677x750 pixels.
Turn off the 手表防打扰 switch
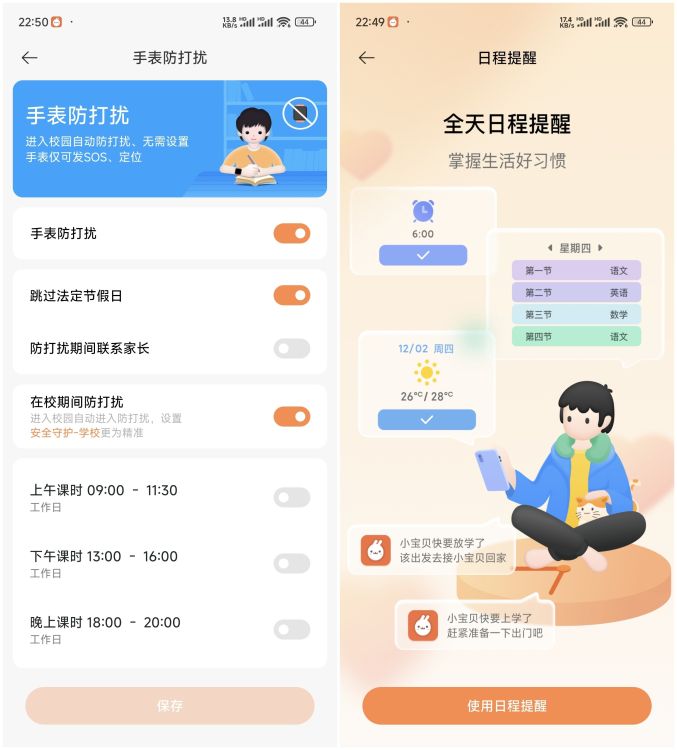[x=292, y=234]
